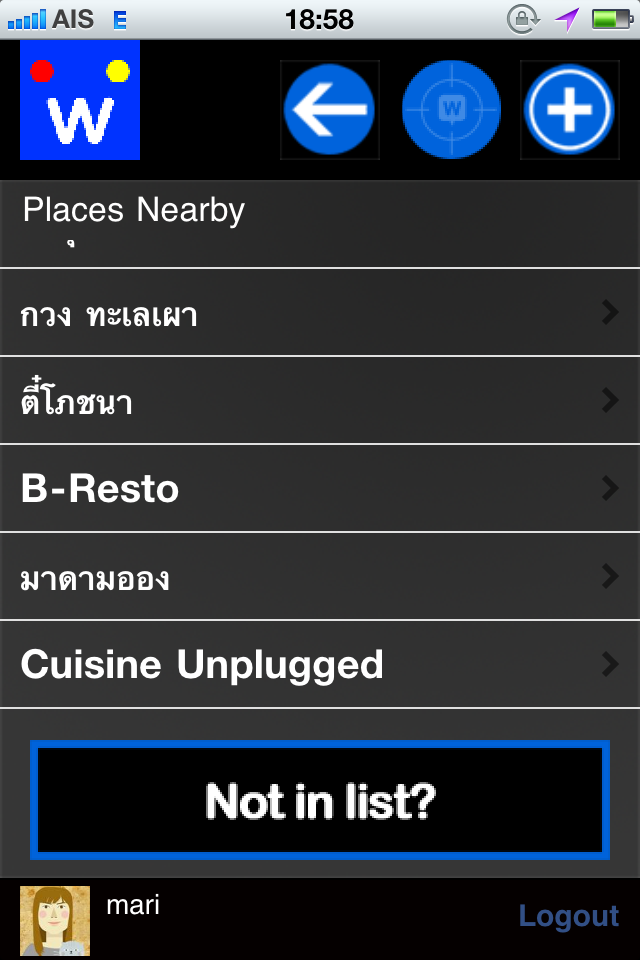Choose Cuisine Unplugged from the list
The width and height of the screenshot is (640, 960).
320,665
